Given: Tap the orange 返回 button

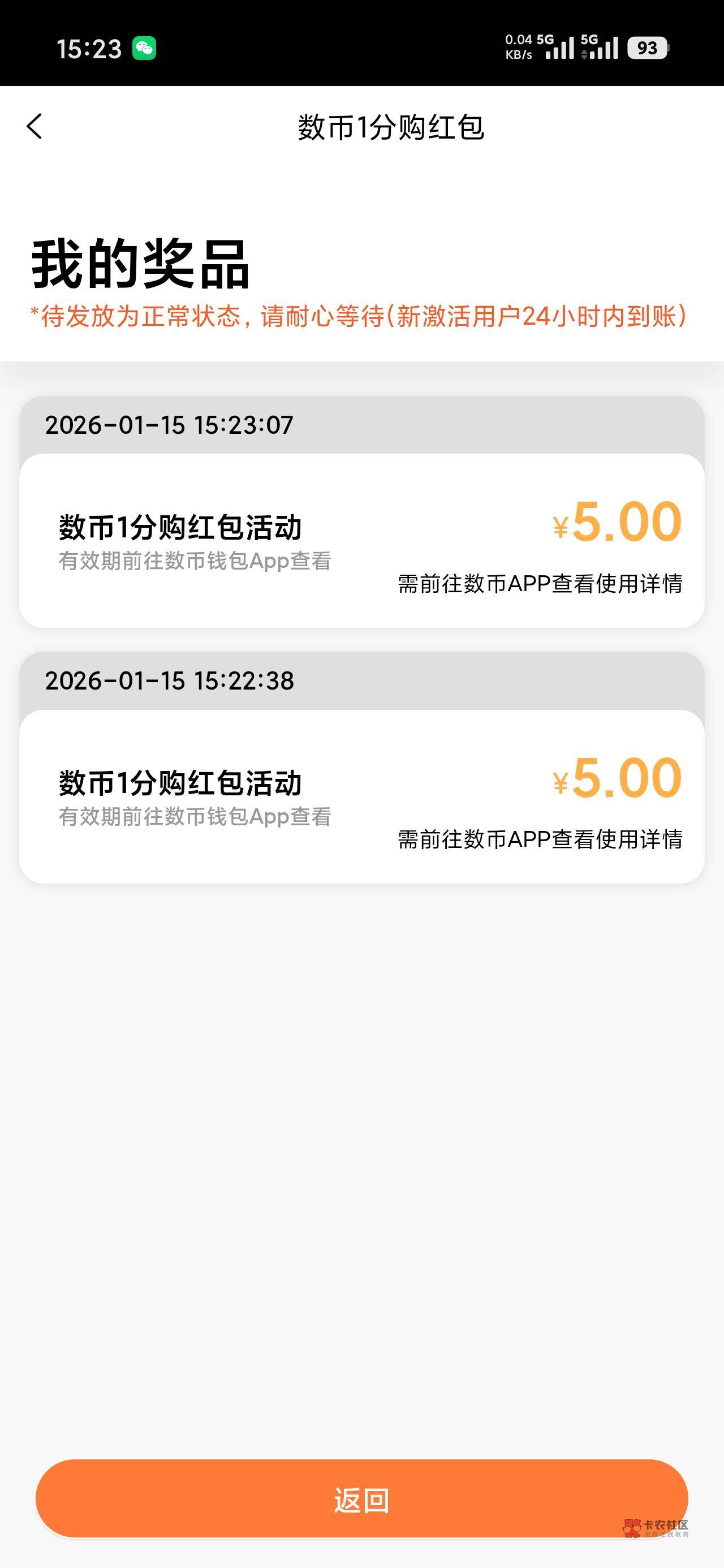Looking at the screenshot, I should pyautogui.click(x=361, y=1499).
